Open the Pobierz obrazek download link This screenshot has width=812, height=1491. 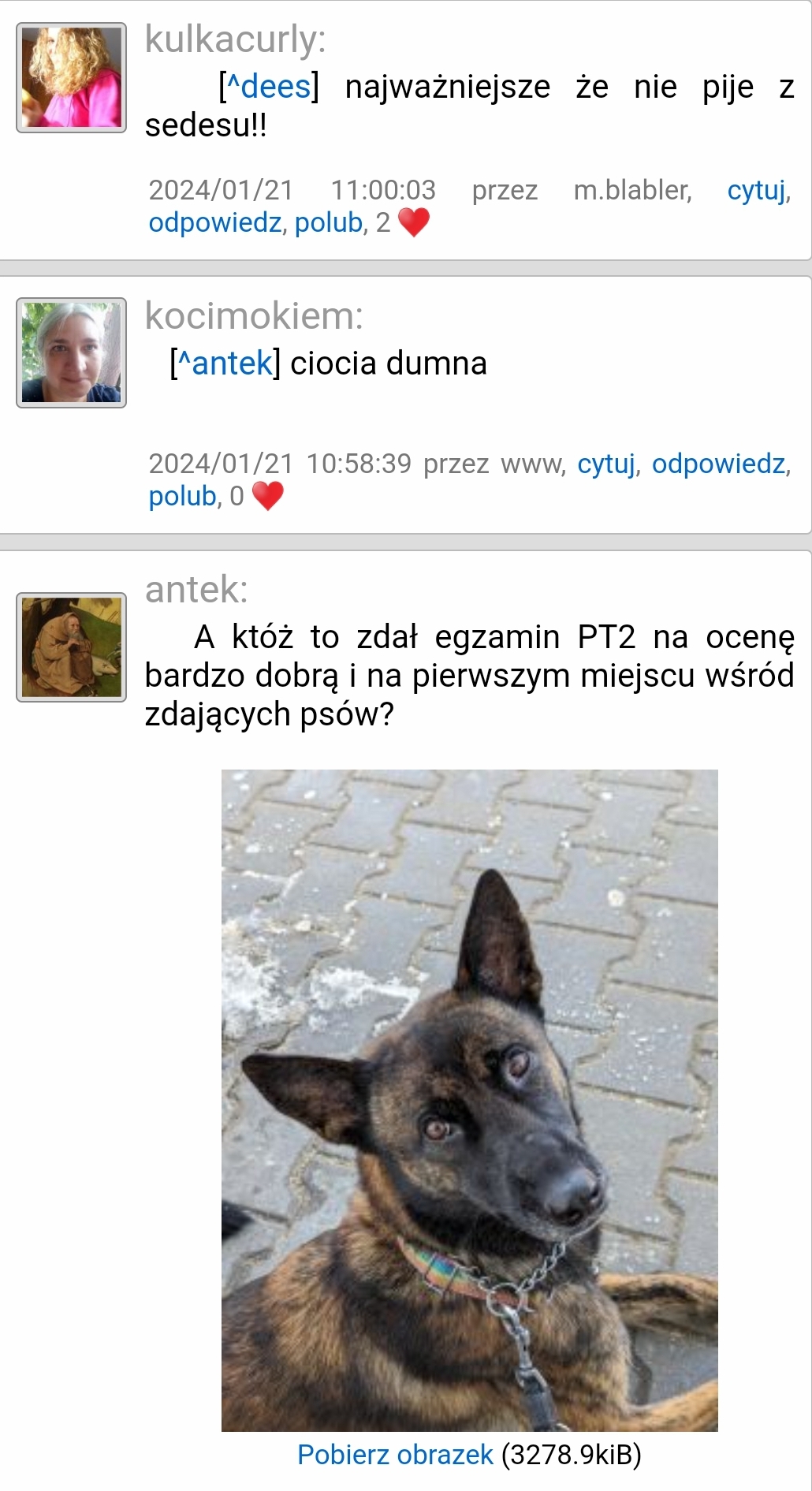[395, 1455]
